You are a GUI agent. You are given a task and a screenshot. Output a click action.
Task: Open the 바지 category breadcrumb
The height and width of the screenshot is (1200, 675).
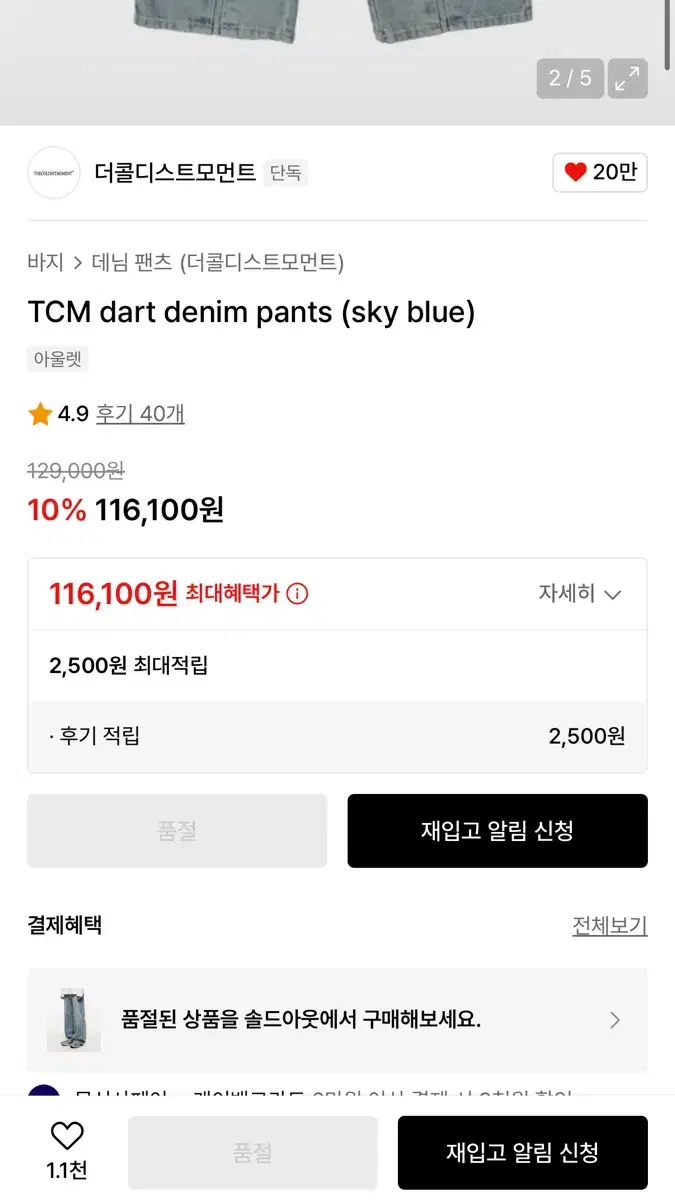coord(45,263)
